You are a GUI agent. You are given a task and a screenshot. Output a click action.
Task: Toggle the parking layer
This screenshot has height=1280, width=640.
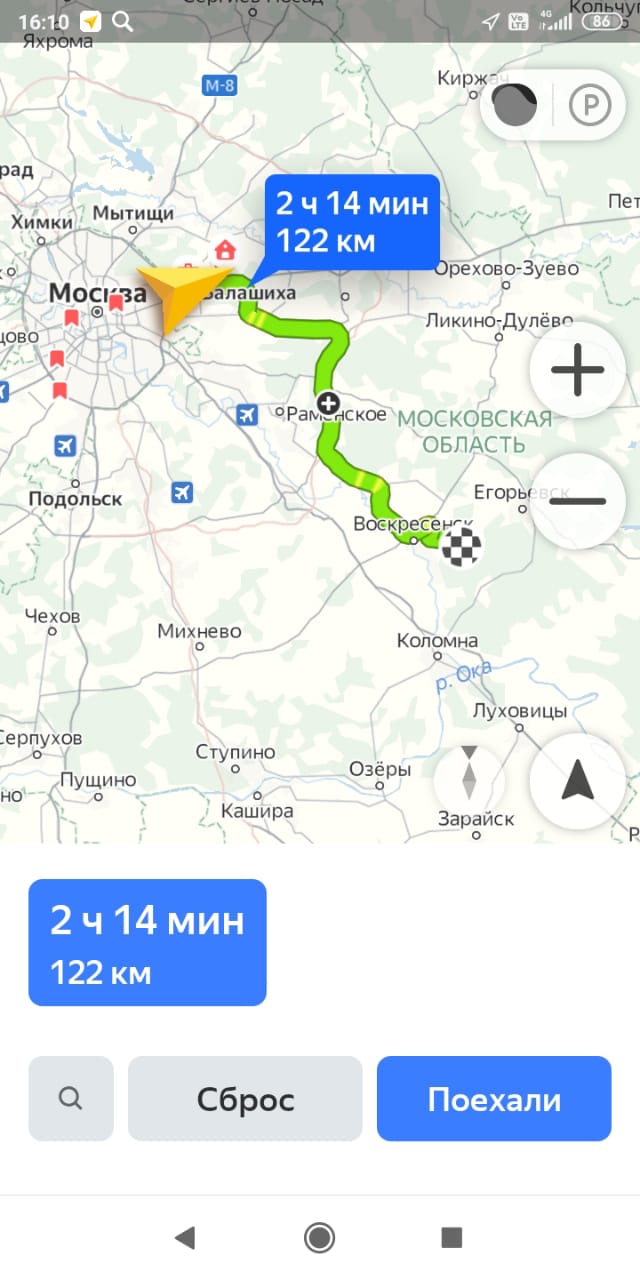coord(590,106)
